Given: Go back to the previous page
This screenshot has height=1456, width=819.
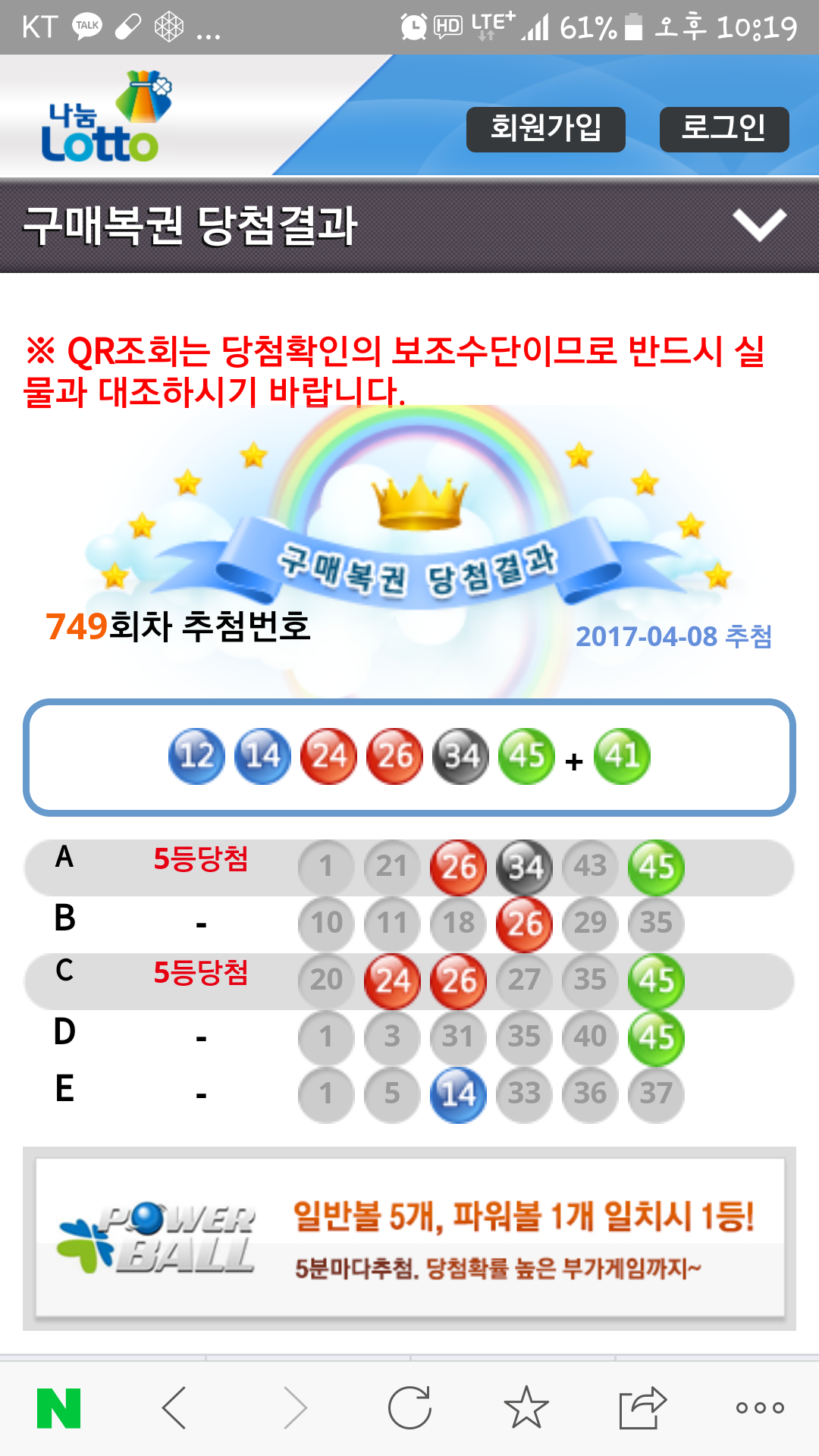Looking at the screenshot, I should pyautogui.click(x=174, y=1408).
